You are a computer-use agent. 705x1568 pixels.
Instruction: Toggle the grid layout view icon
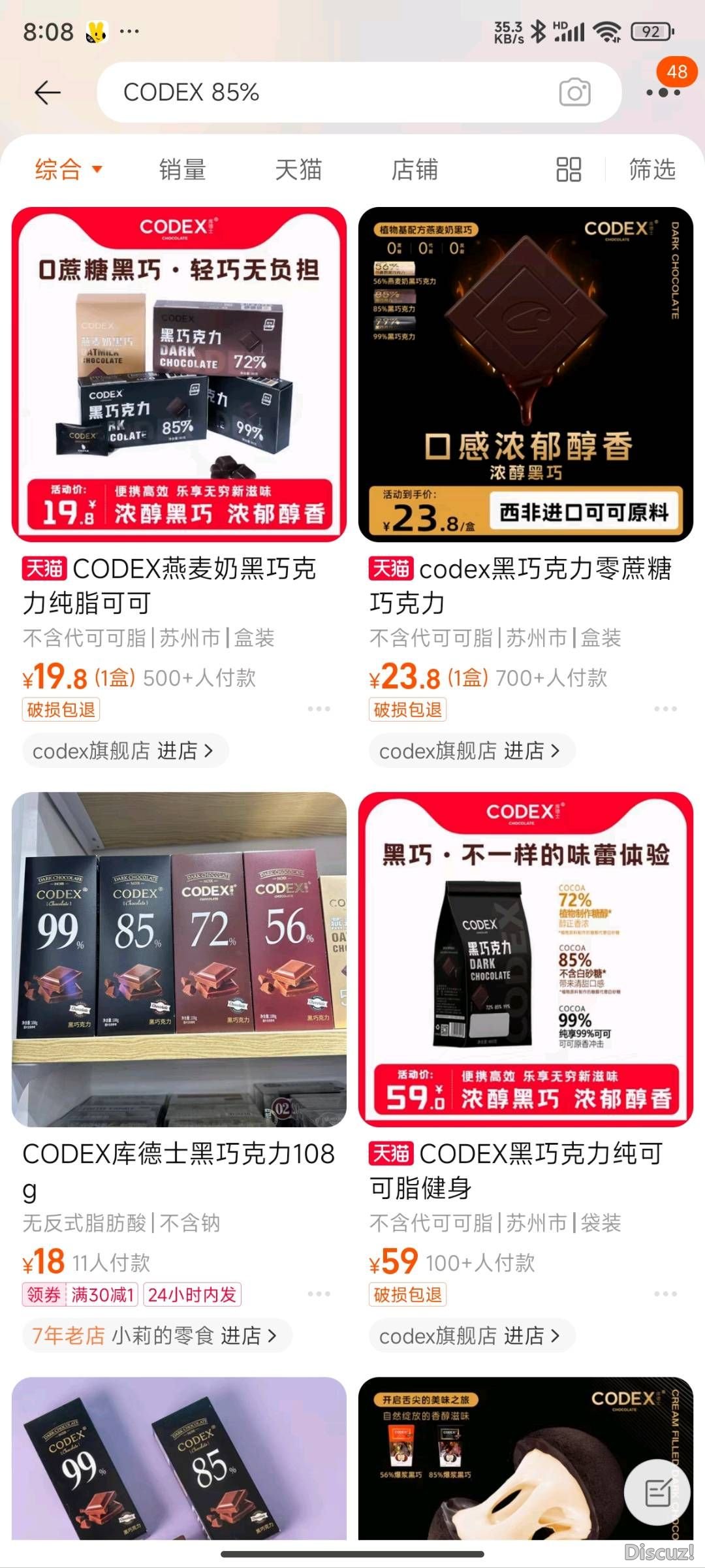point(569,170)
